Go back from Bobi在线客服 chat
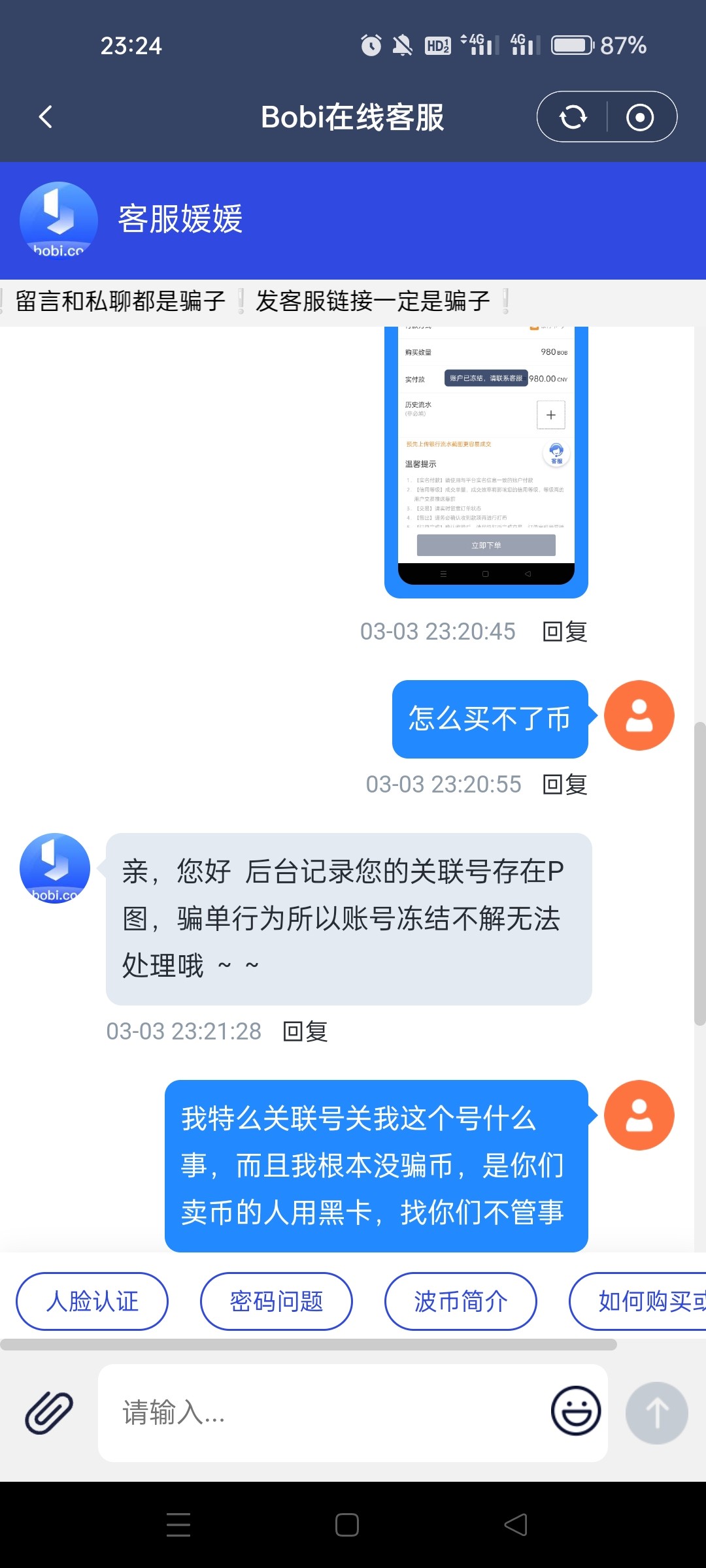Viewport: 706px width, 1568px height. tap(46, 118)
